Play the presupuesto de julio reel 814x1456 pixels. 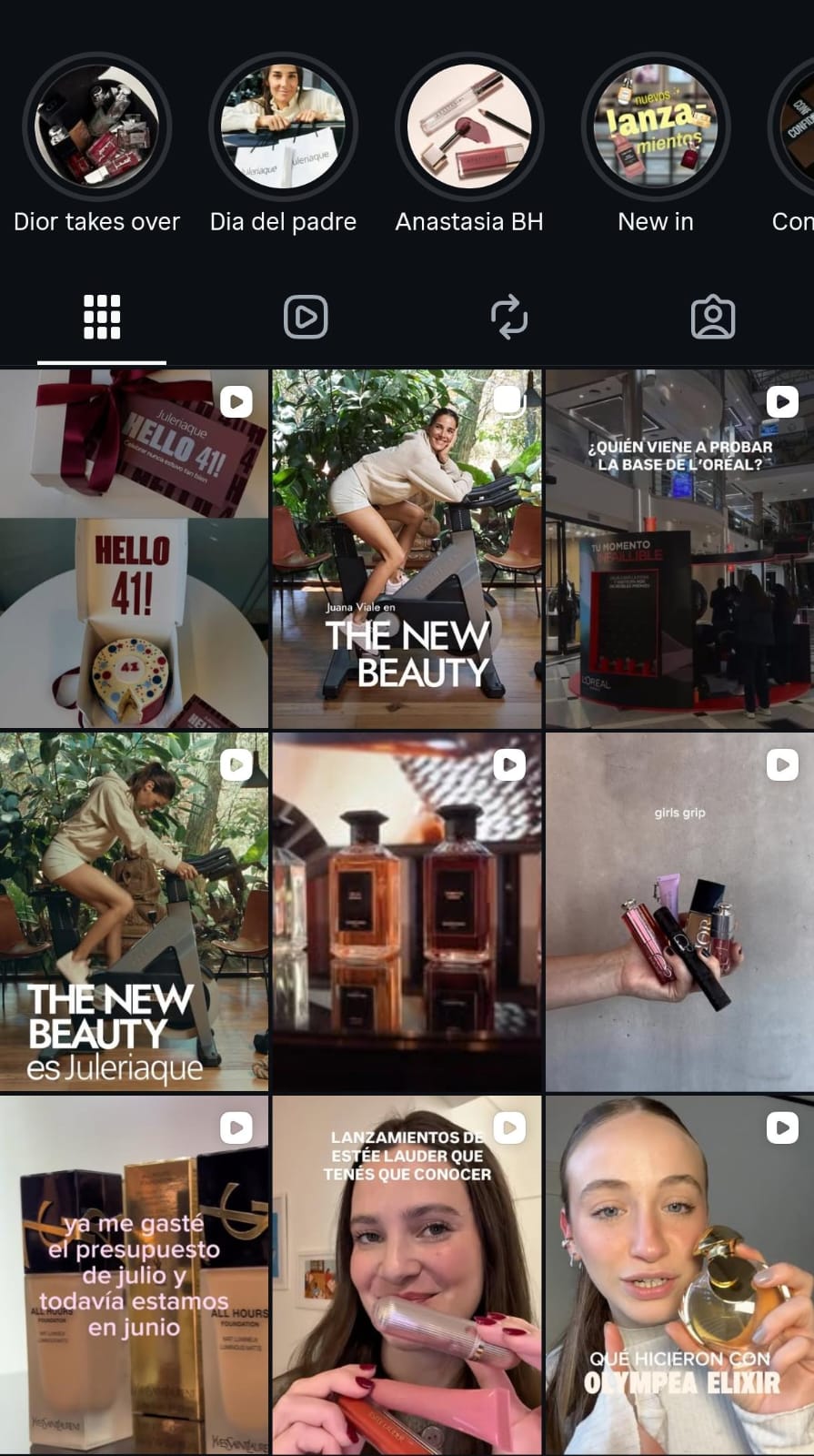tap(134, 1276)
